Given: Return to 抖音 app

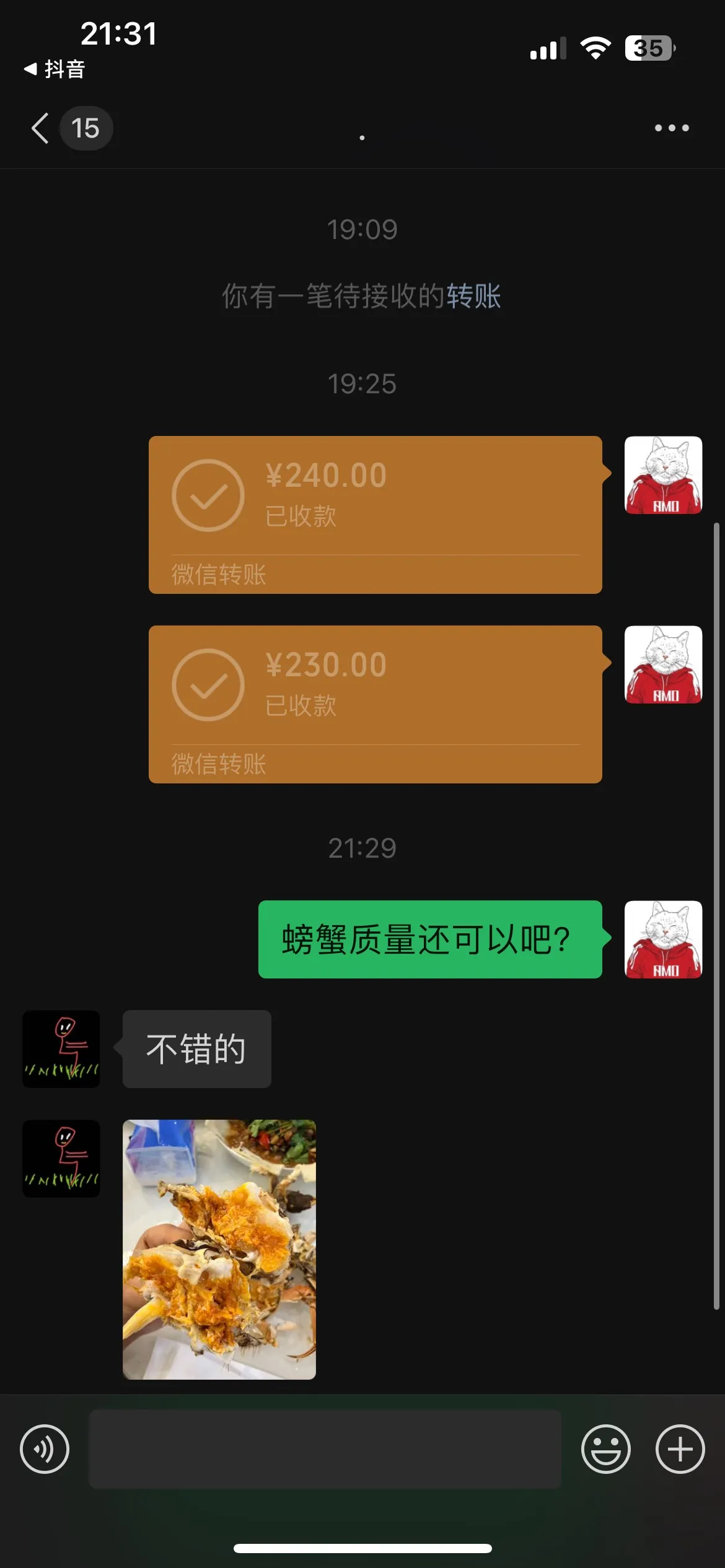Looking at the screenshot, I should pos(55,69).
